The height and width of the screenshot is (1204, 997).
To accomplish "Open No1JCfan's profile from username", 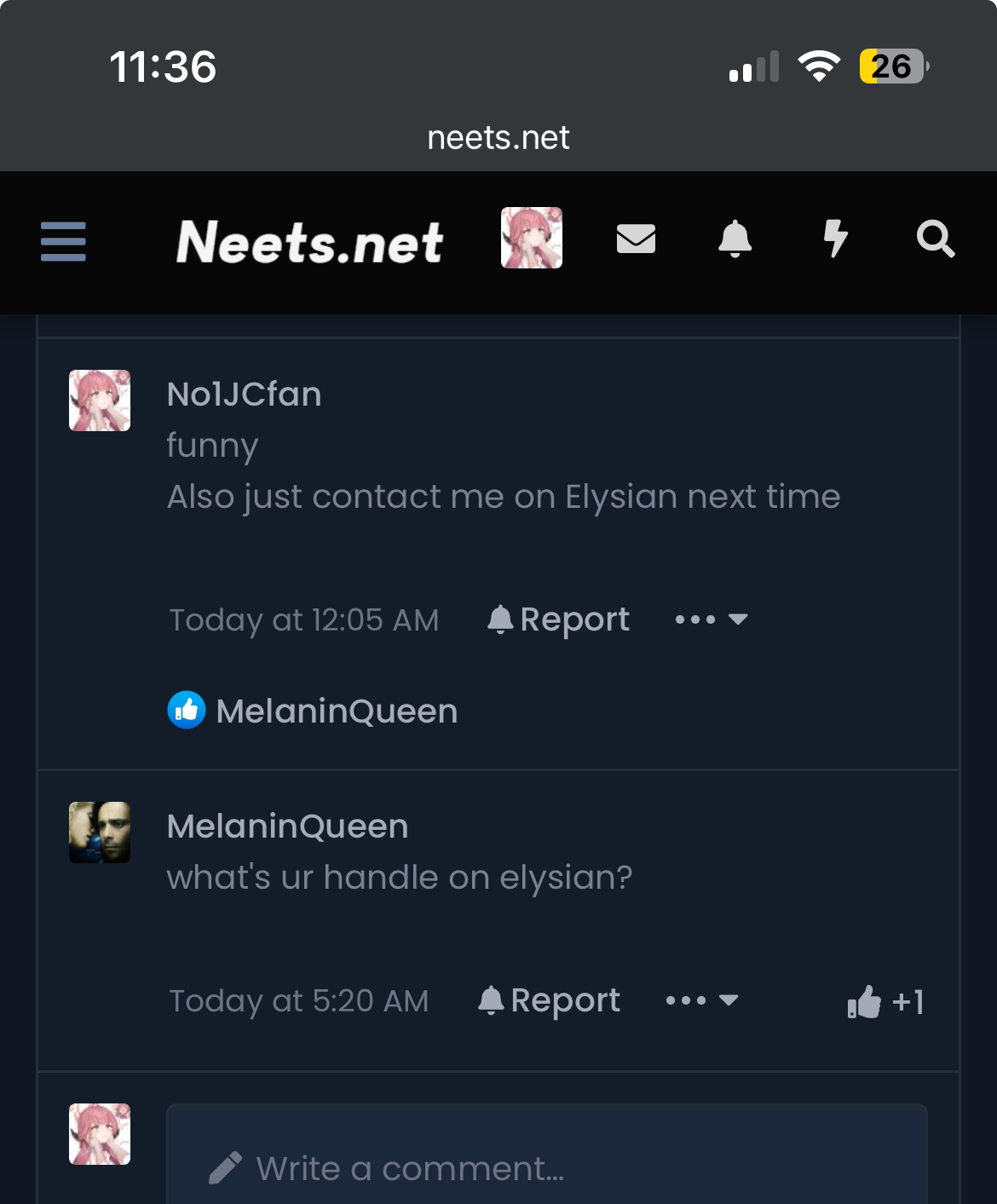I will (x=244, y=395).
